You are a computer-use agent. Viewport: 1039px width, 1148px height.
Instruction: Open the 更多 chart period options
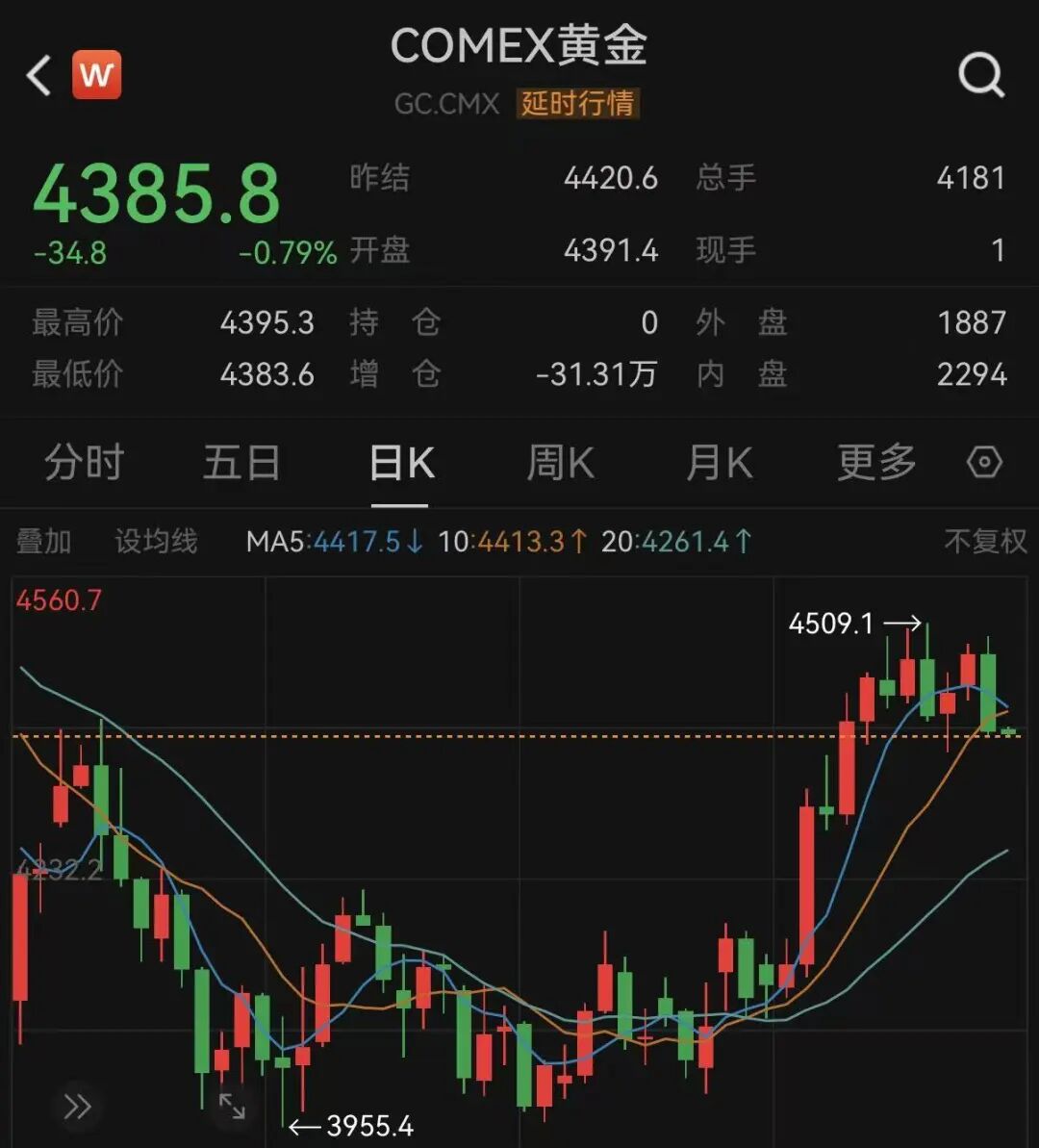876,463
